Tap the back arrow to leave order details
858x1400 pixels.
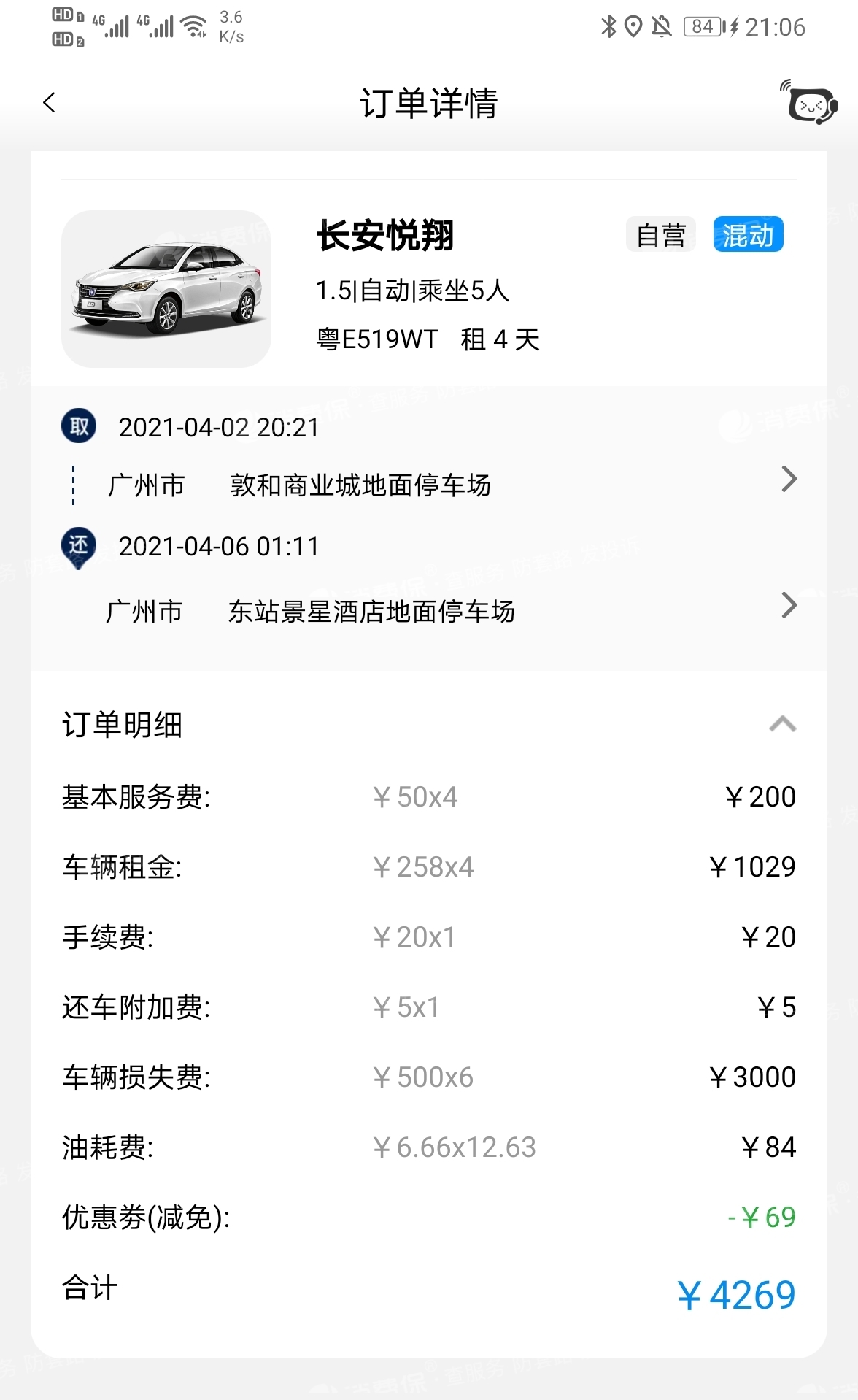tap(48, 104)
